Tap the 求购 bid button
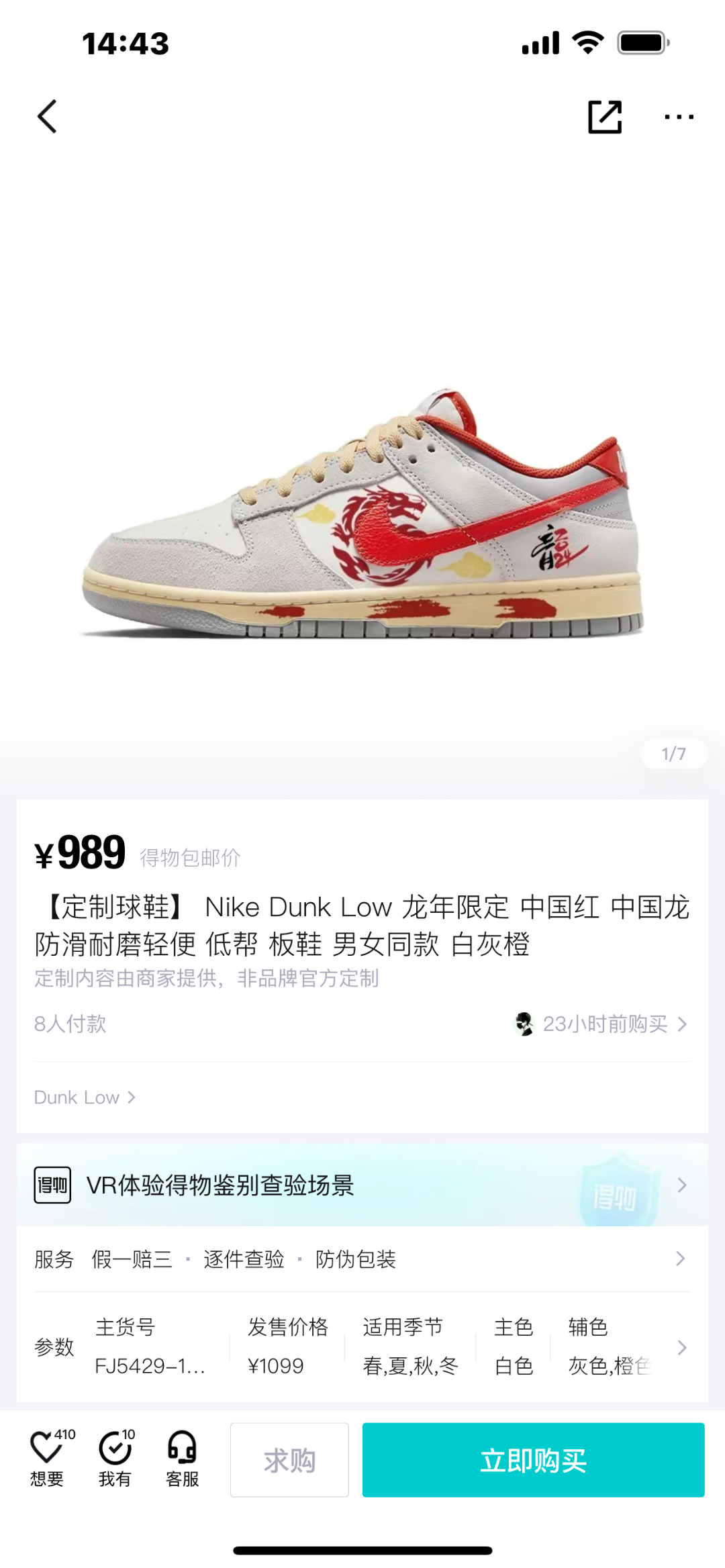 [289, 1460]
